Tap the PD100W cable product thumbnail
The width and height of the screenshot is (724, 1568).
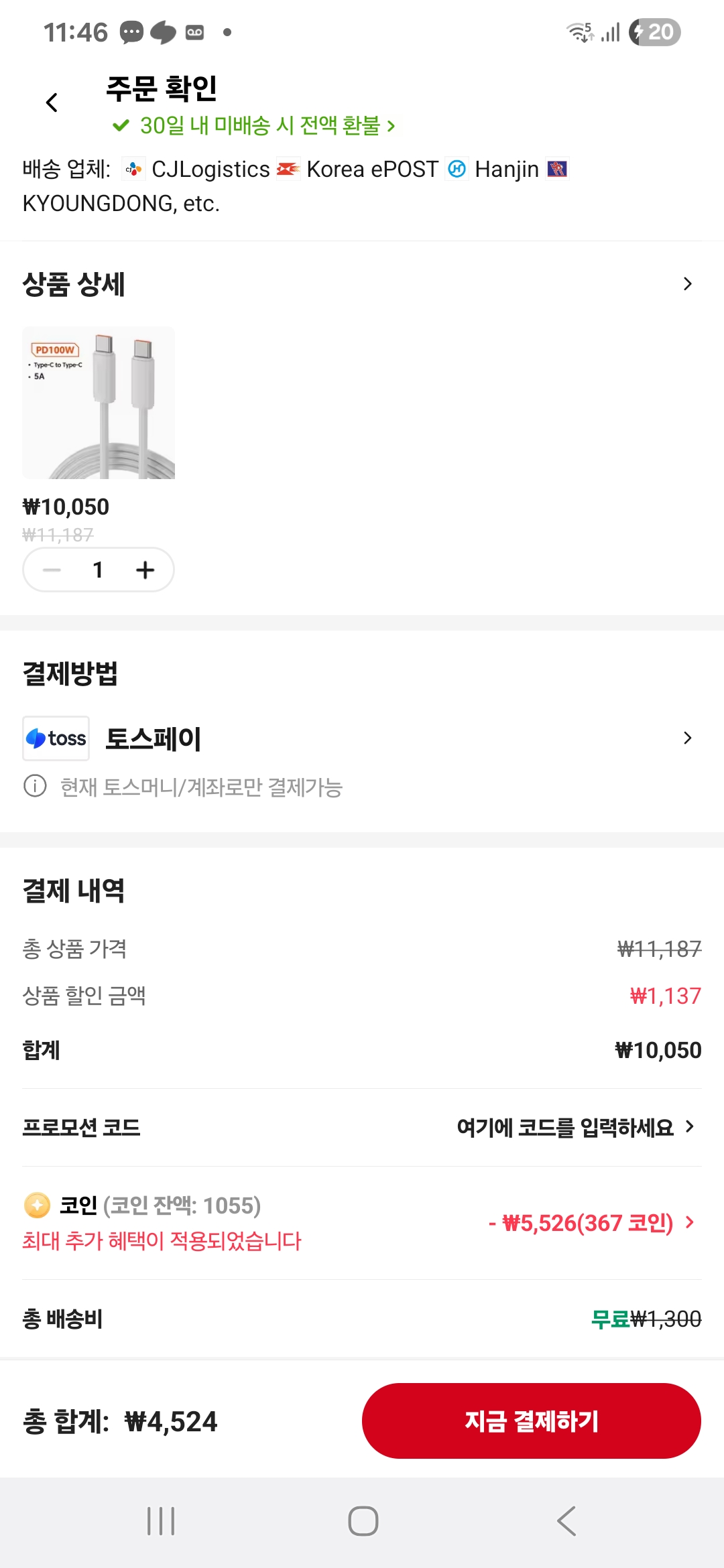pos(99,402)
